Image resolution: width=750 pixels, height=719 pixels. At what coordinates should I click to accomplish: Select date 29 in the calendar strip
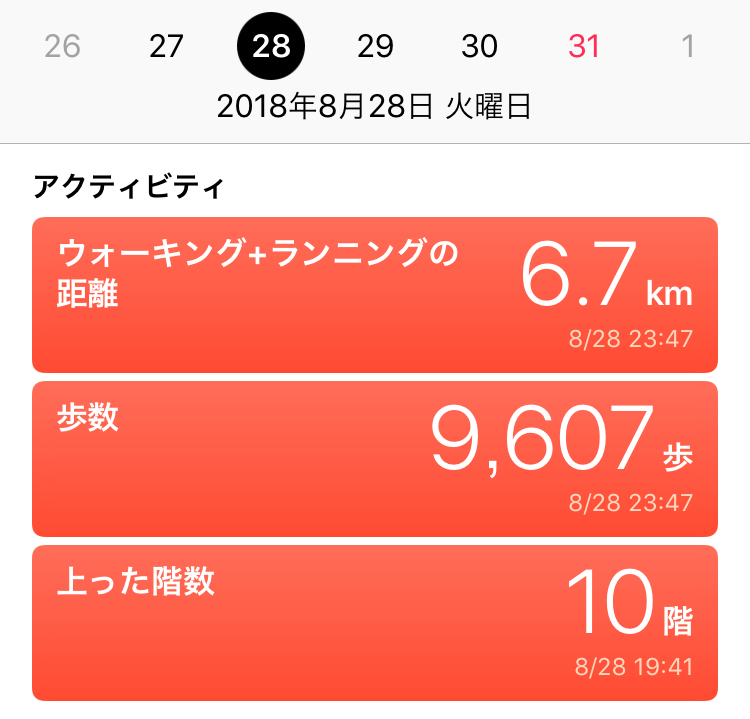point(375,46)
